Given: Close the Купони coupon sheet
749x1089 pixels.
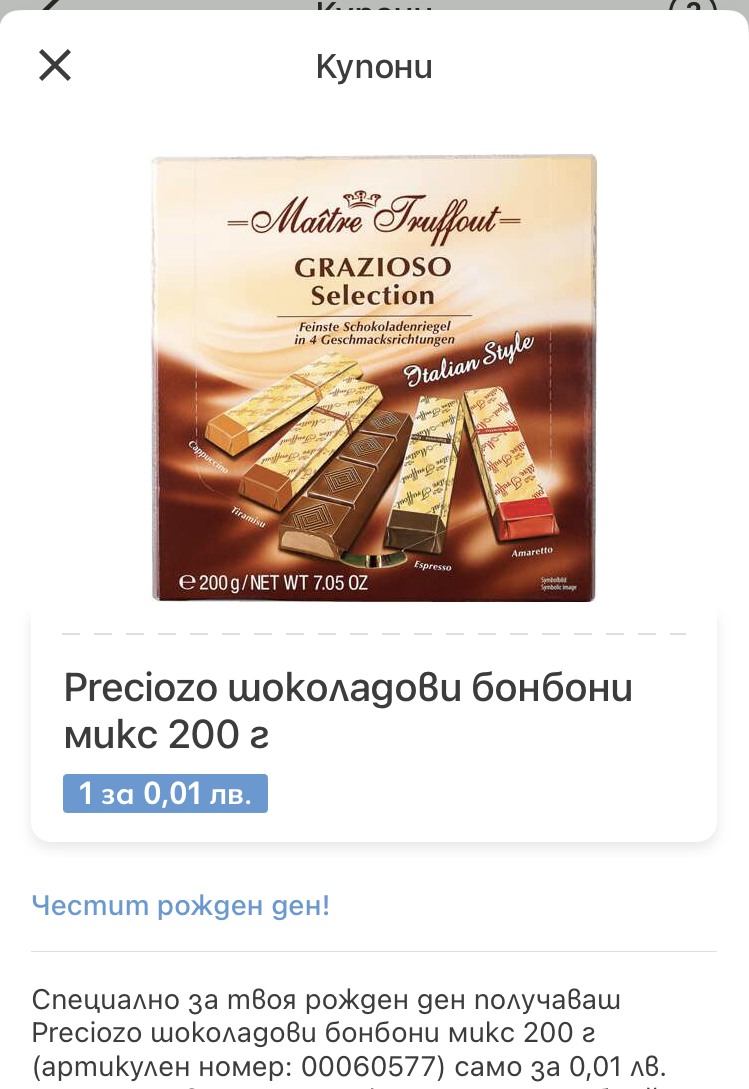Looking at the screenshot, I should [55, 66].
